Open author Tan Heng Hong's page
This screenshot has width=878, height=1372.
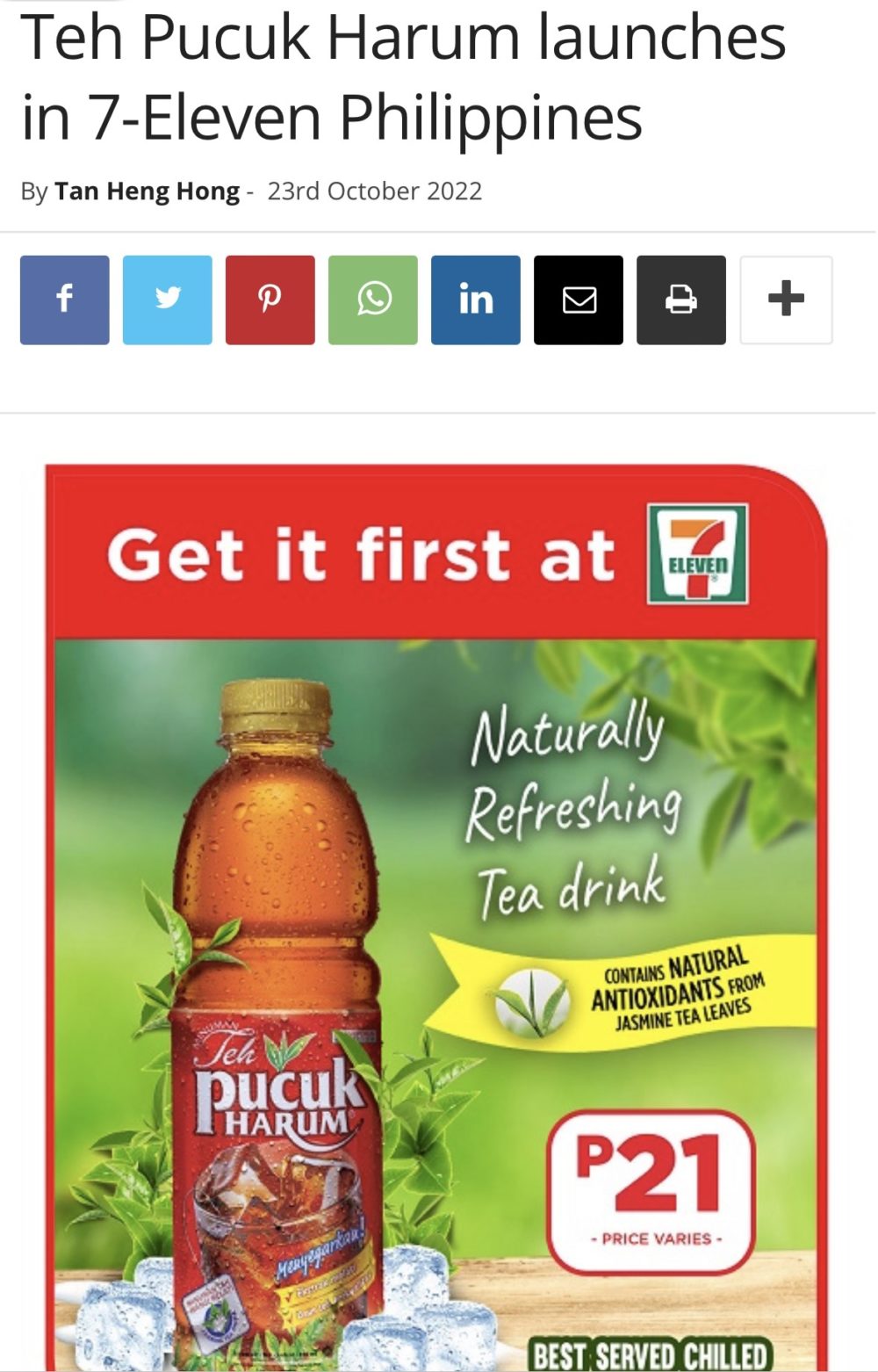click(147, 191)
